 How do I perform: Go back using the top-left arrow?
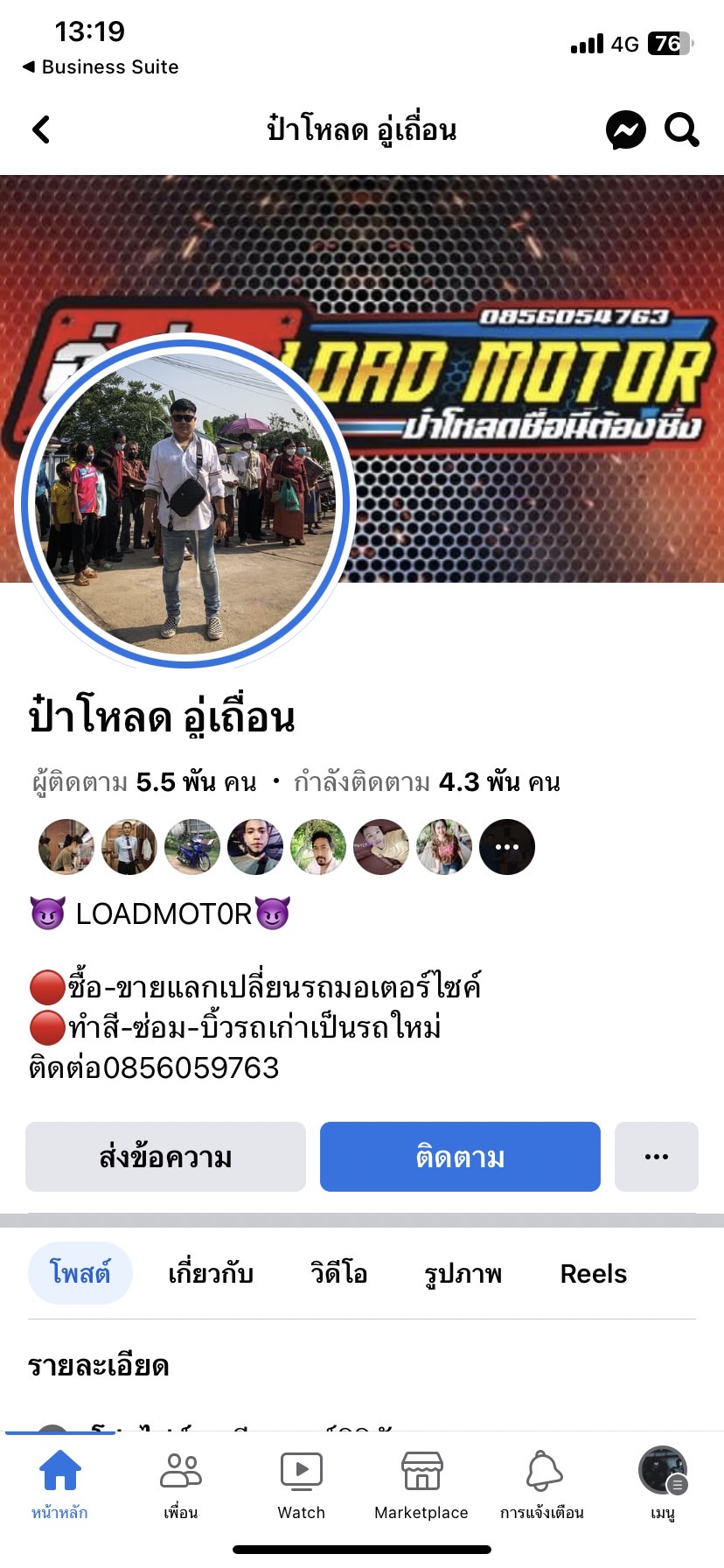[x=41, y=130]
